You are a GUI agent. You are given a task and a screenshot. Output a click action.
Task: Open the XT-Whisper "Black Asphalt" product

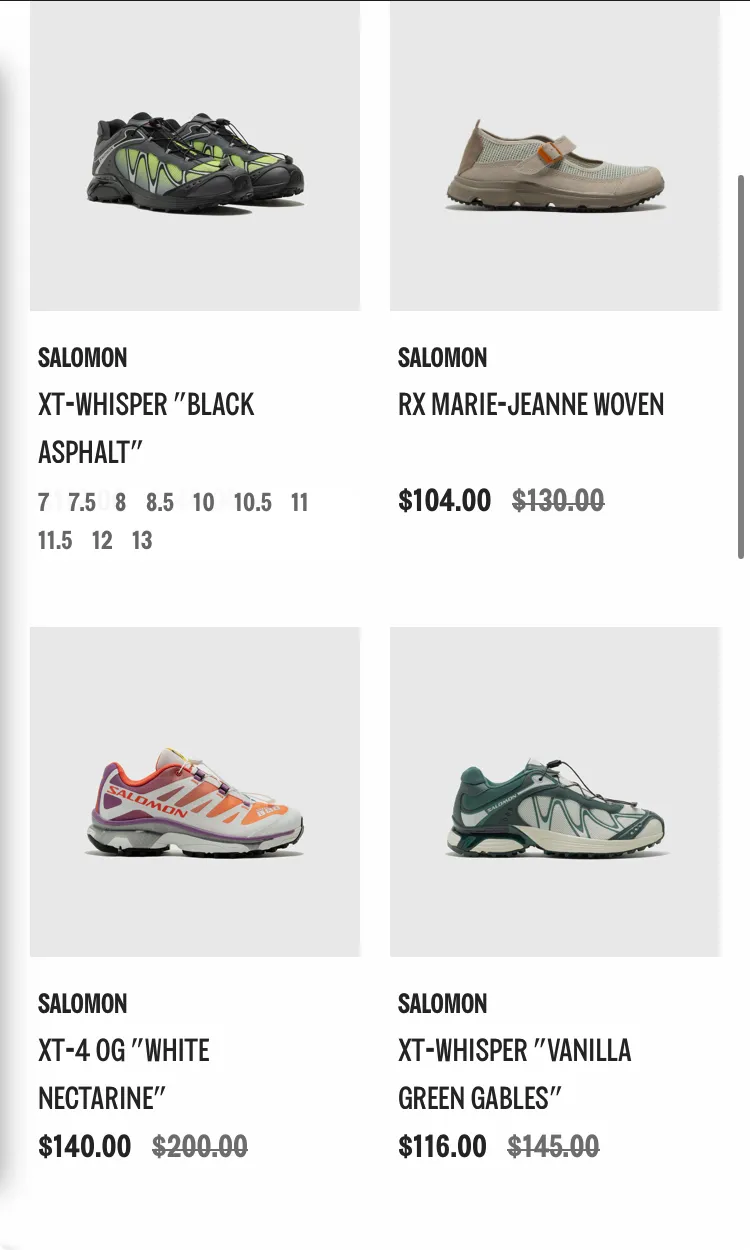click(146, 428)
